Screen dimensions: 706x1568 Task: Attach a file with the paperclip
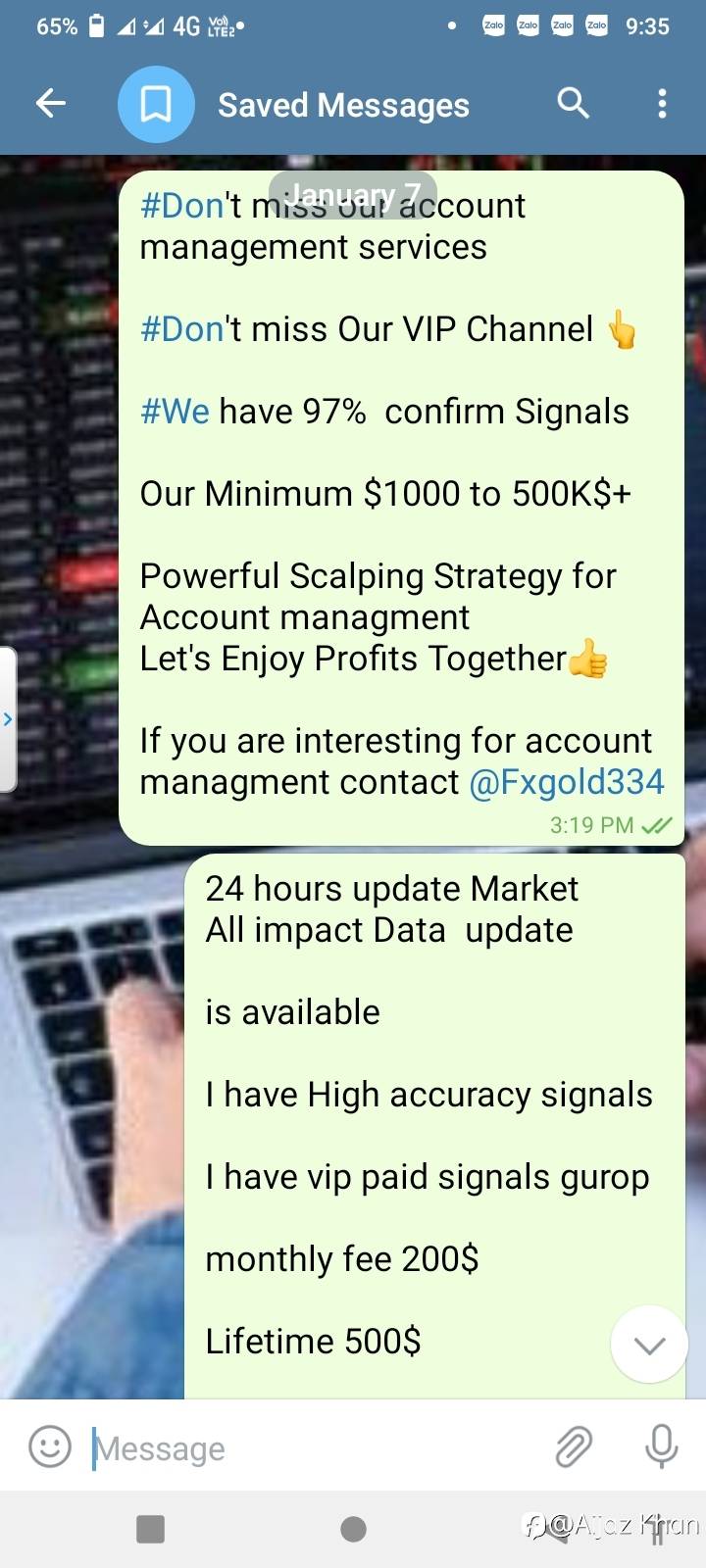574,1446
